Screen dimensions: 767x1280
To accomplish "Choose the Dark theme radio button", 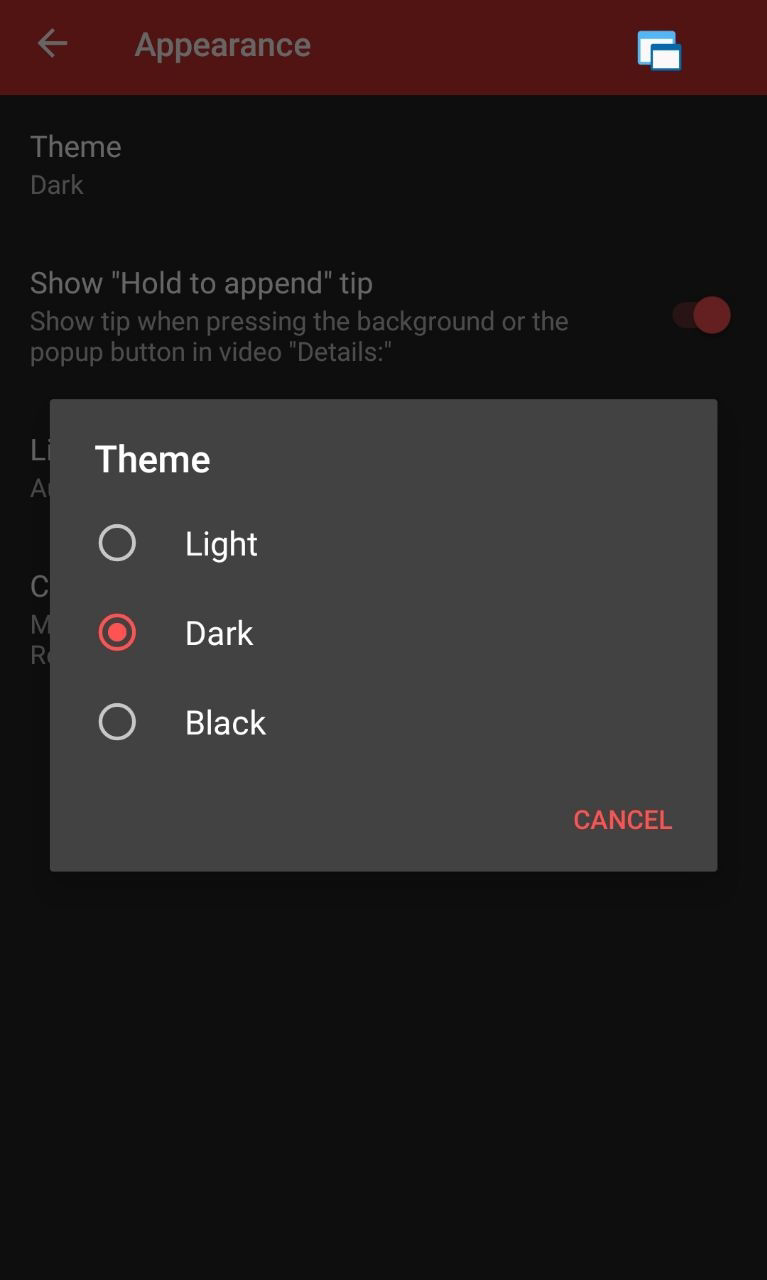I will [x=117, y=632].
